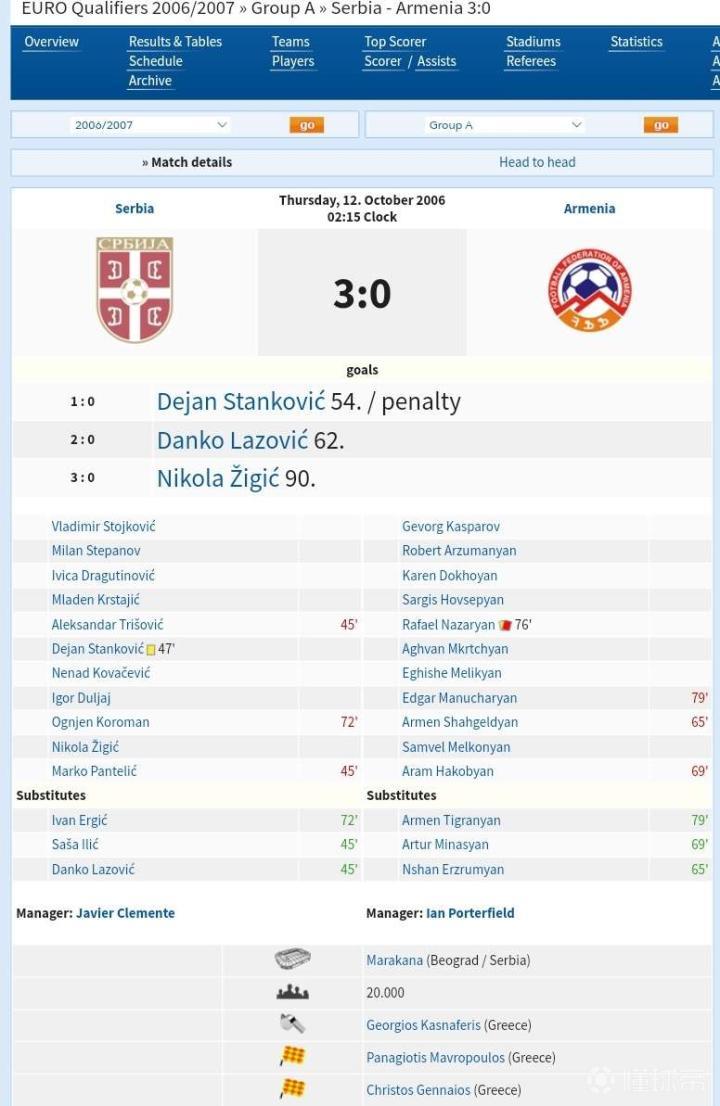
Task: Expand the Group A dropdown
Action: click(x=505, y=125)
